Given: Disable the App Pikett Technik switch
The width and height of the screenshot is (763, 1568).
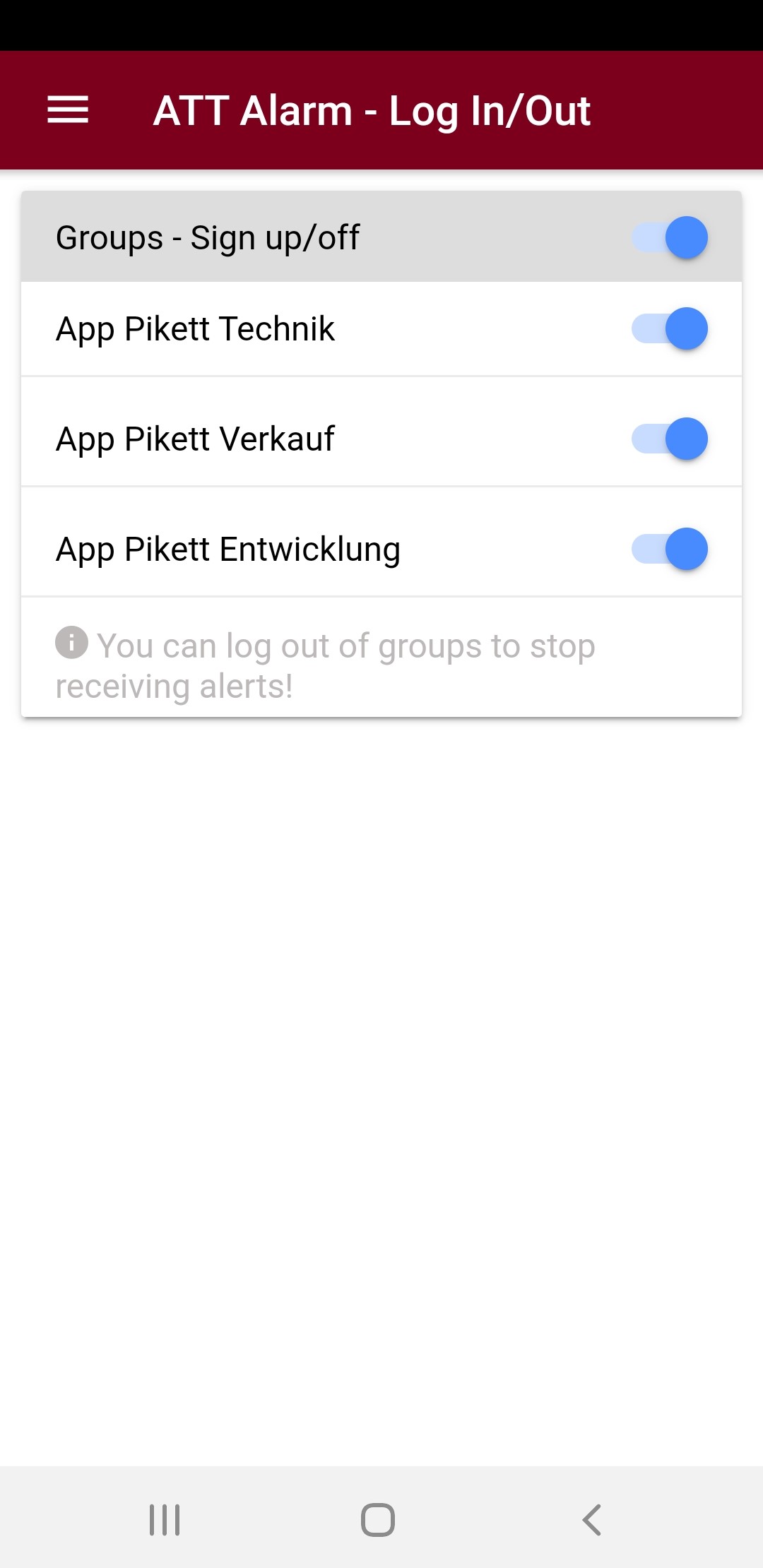Looking at the screenshot, I should [x=669, y=328].
